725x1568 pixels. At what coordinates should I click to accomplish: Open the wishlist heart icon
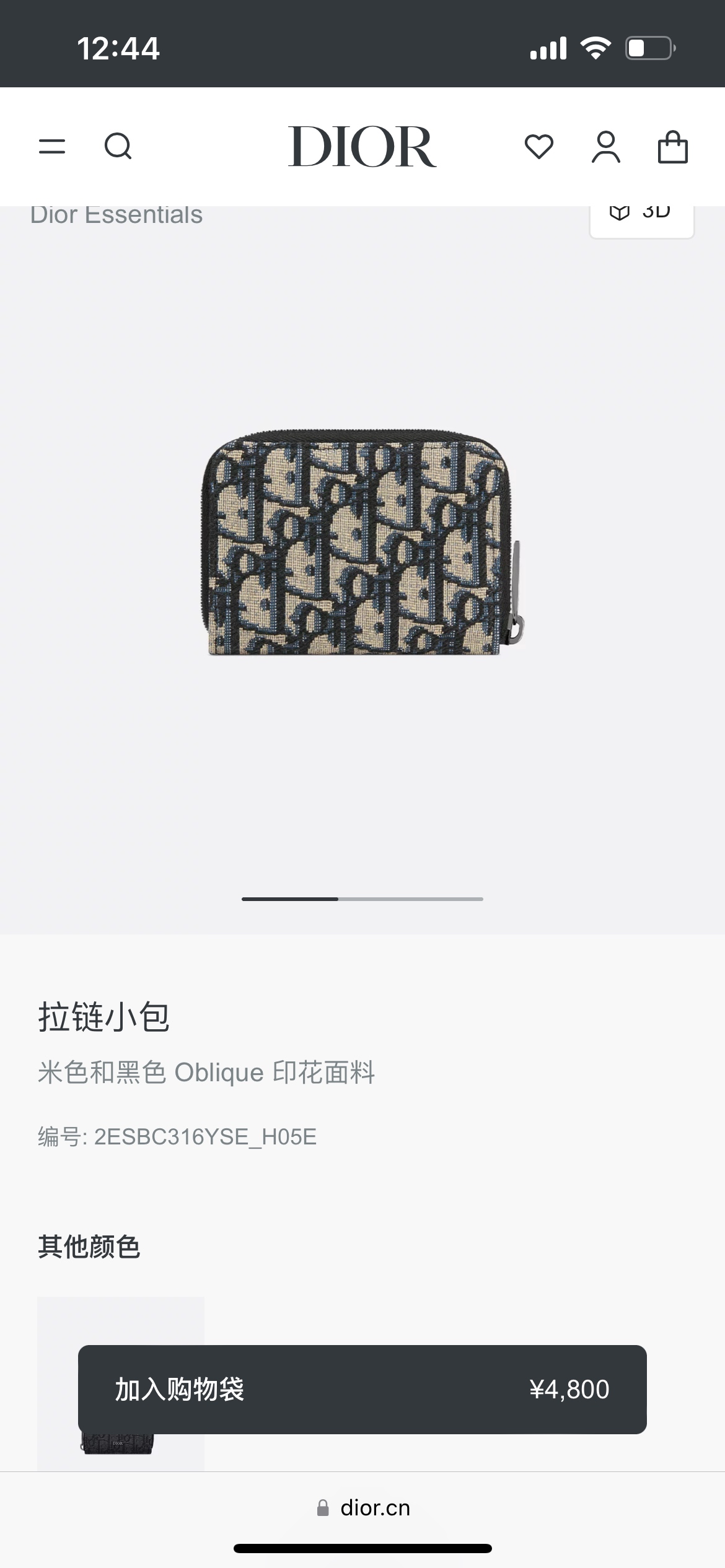pyautogui.click(x=538, y=147)
